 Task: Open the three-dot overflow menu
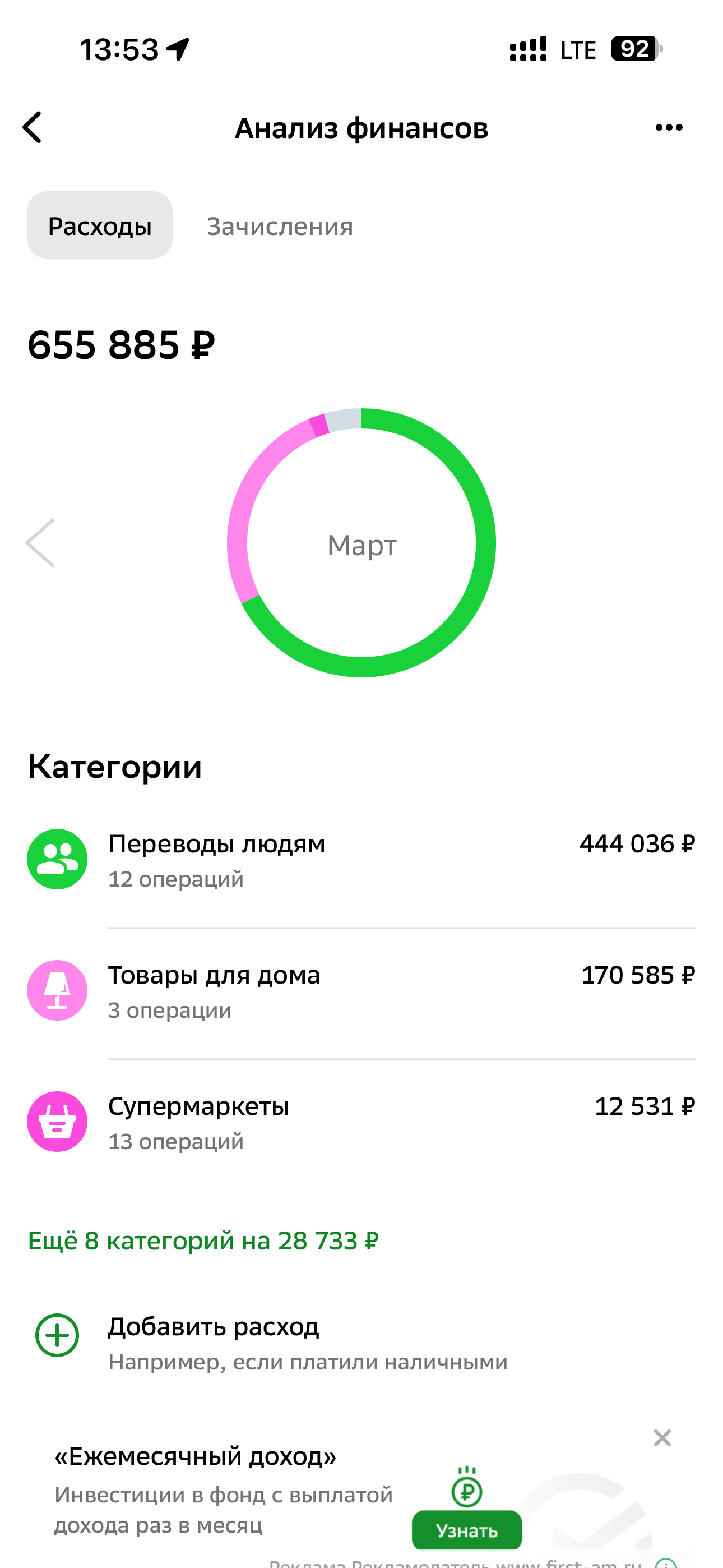click(x=669, y=128)
